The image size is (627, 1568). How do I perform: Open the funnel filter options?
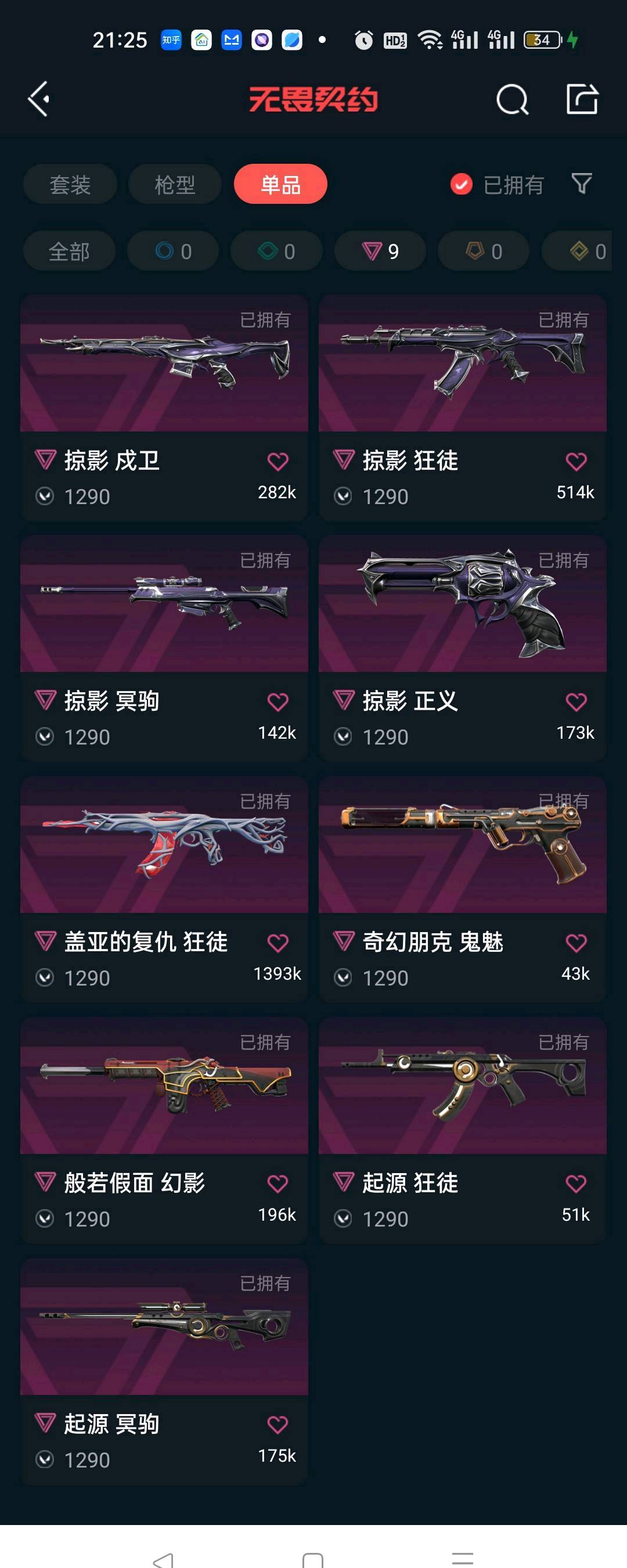click(x=581, y=183)
